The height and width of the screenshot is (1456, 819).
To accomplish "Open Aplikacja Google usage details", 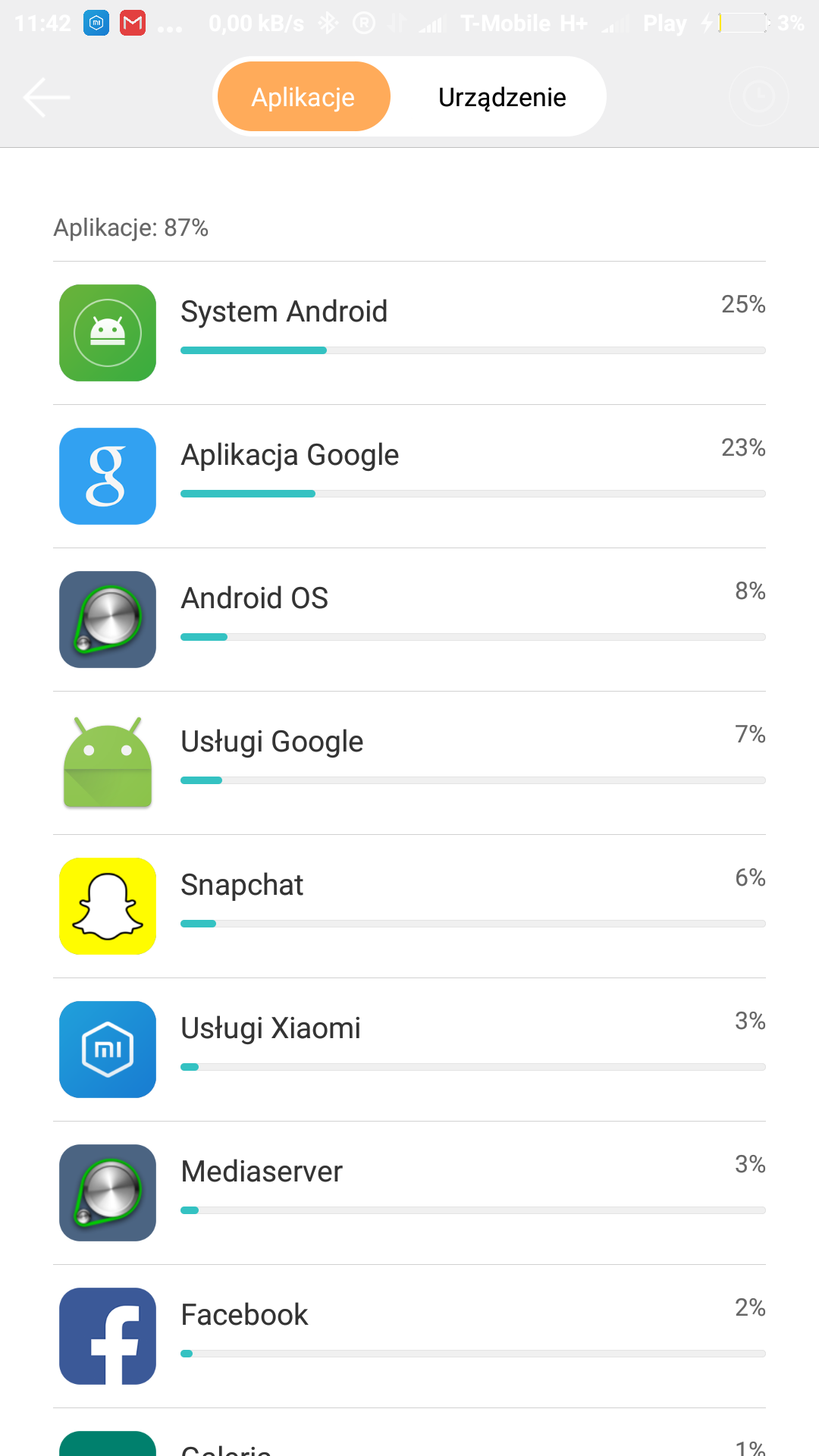I will 409,476.
